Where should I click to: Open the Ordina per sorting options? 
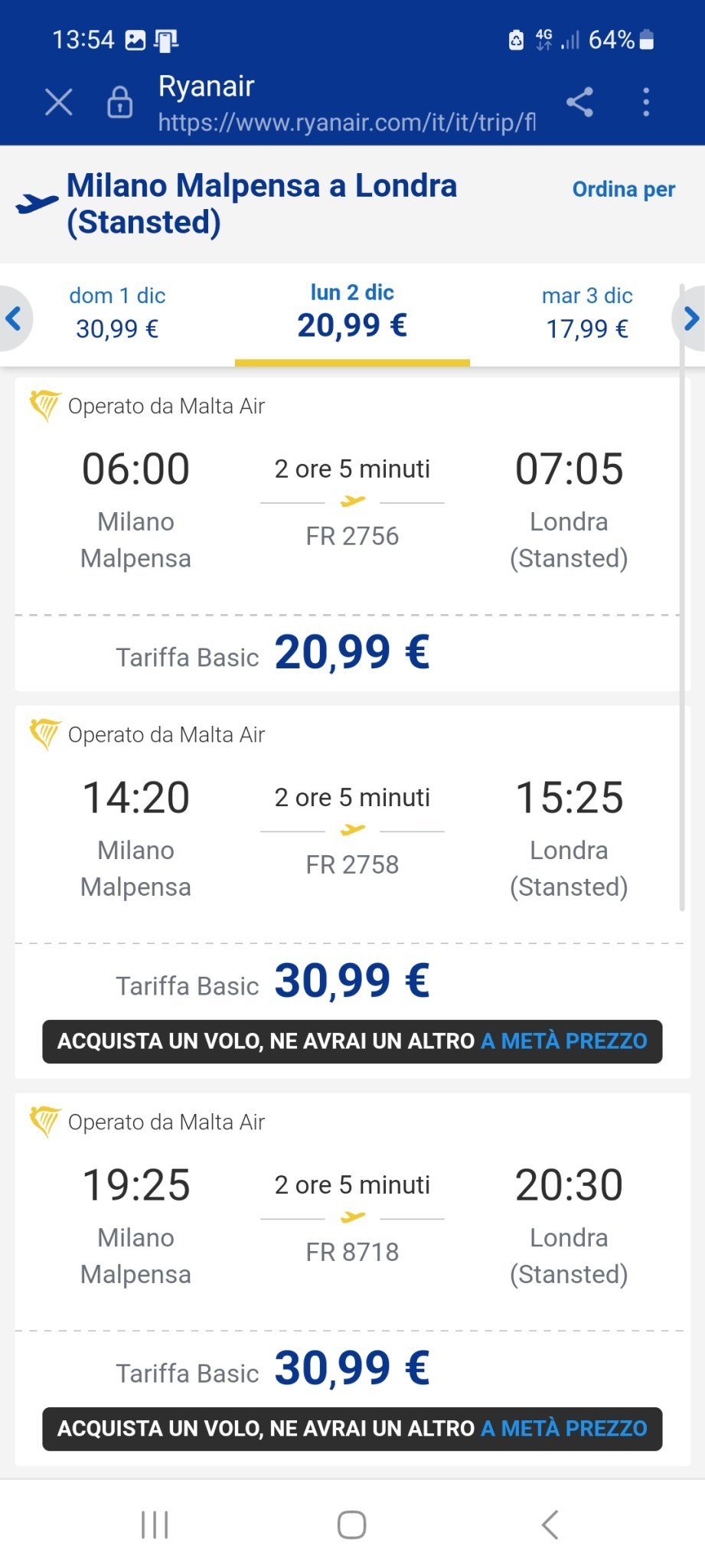623,189
